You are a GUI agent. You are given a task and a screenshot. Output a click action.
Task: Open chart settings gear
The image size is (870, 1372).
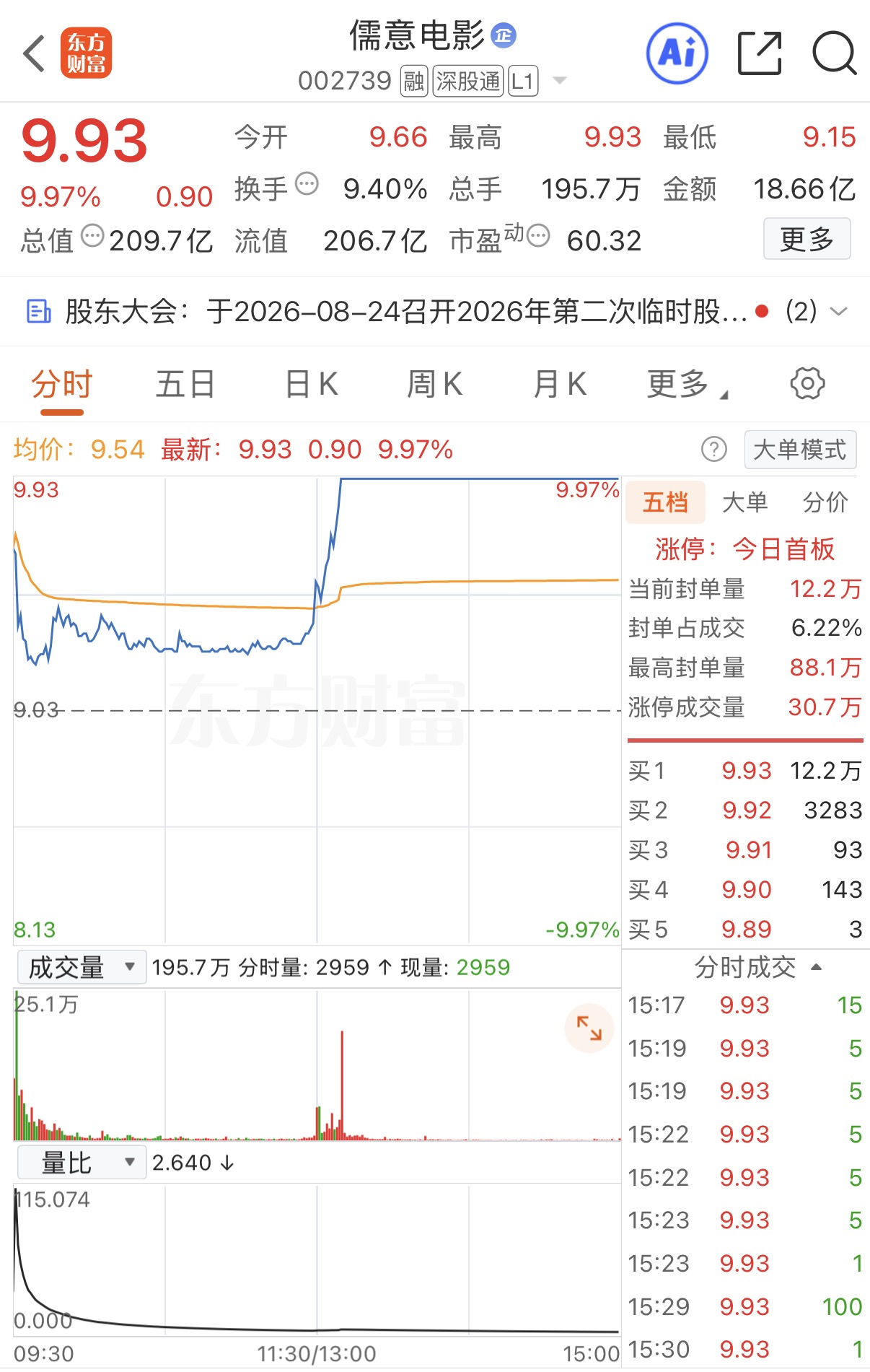click(x=807, y=383)
